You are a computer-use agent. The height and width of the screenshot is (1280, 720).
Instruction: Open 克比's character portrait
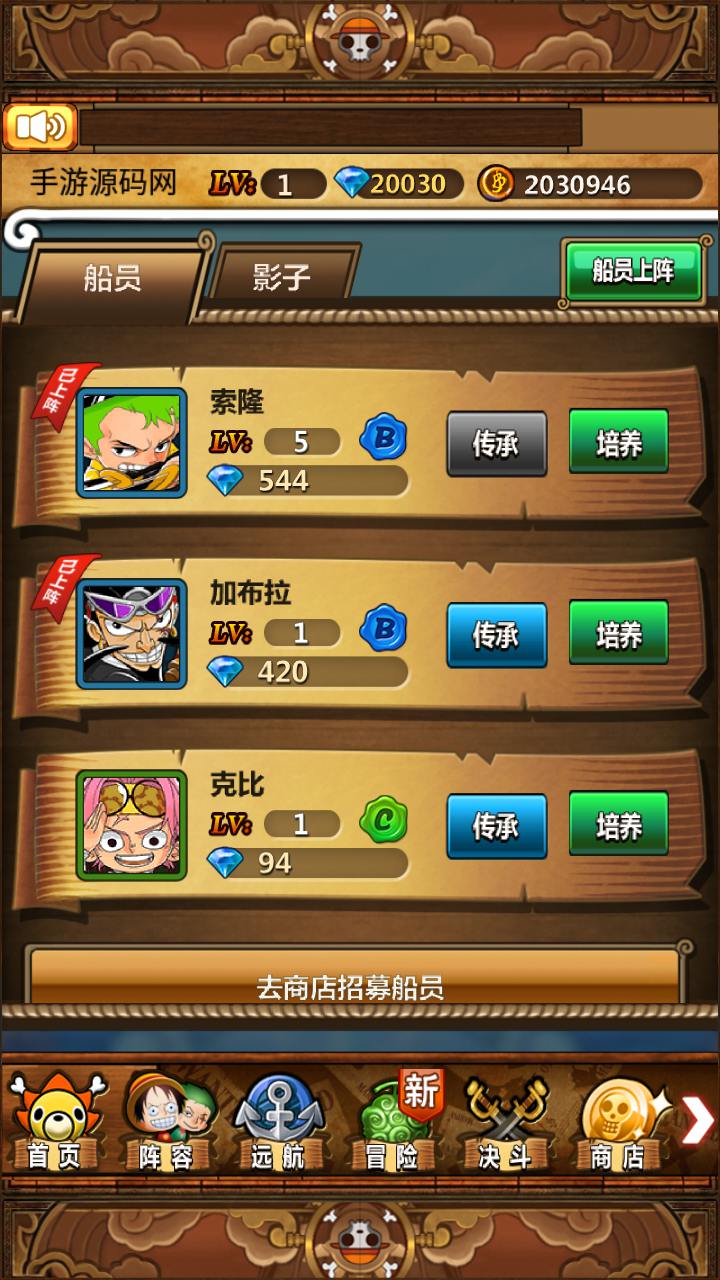(x=131, y=825)
